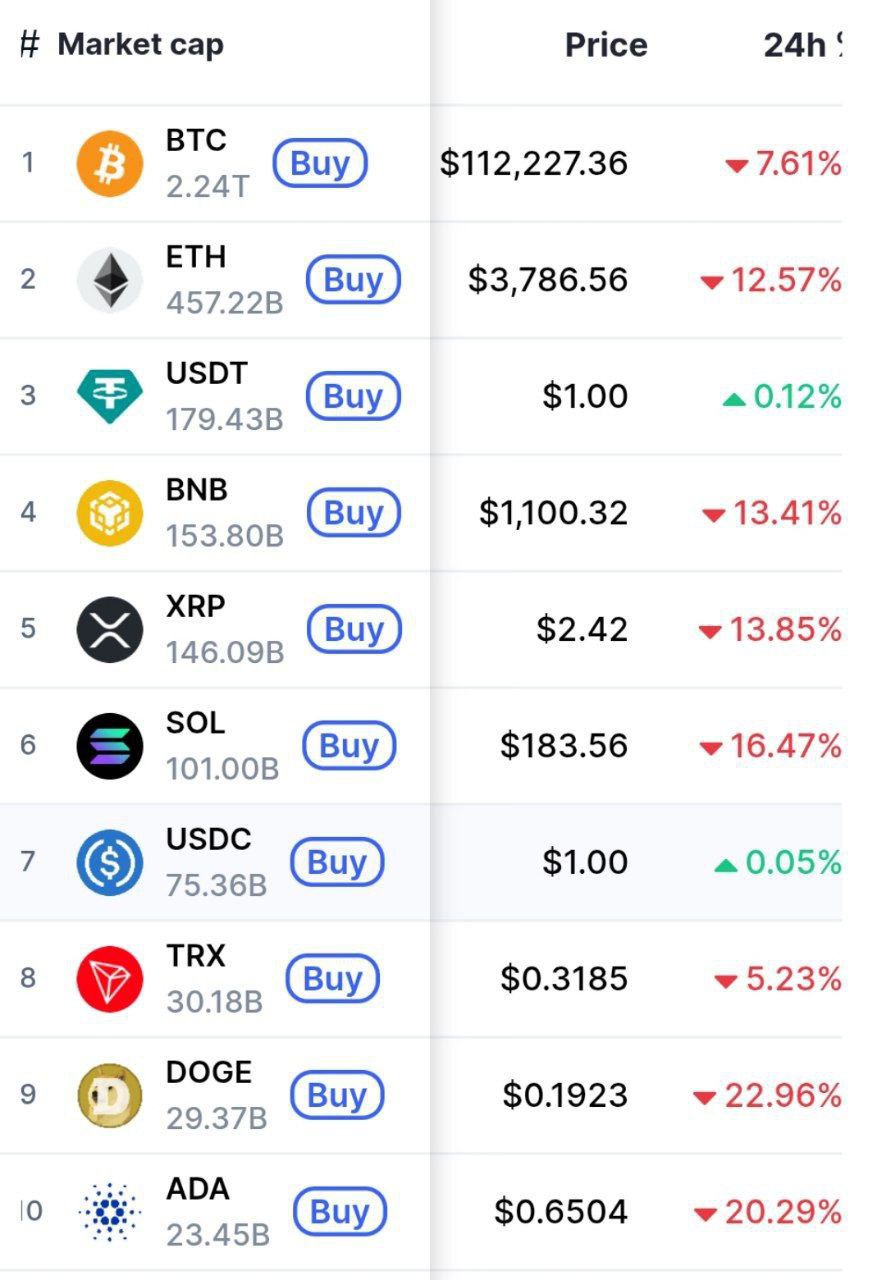Sort by the Price column header
This screenshot has width=886, height=1280.
pyautogui.click(x=606, y=44)
